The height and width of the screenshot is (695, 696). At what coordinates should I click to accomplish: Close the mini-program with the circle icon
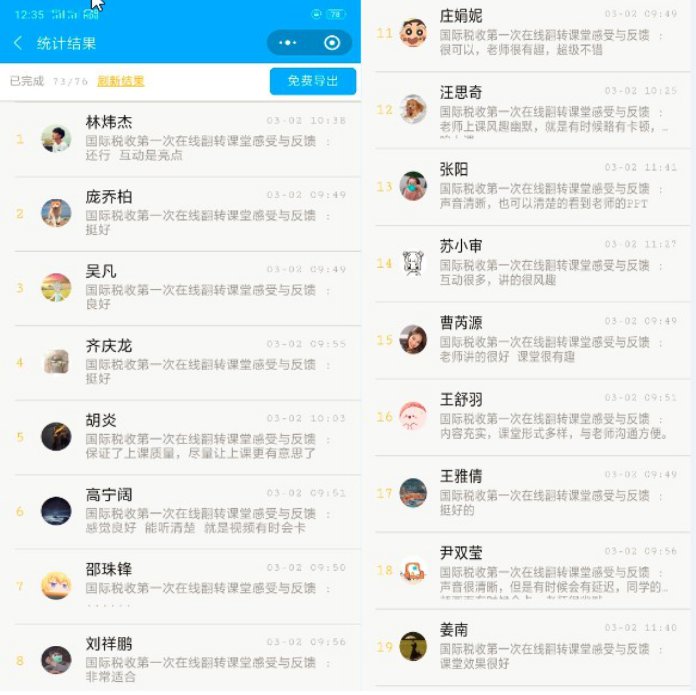[332, 43]
